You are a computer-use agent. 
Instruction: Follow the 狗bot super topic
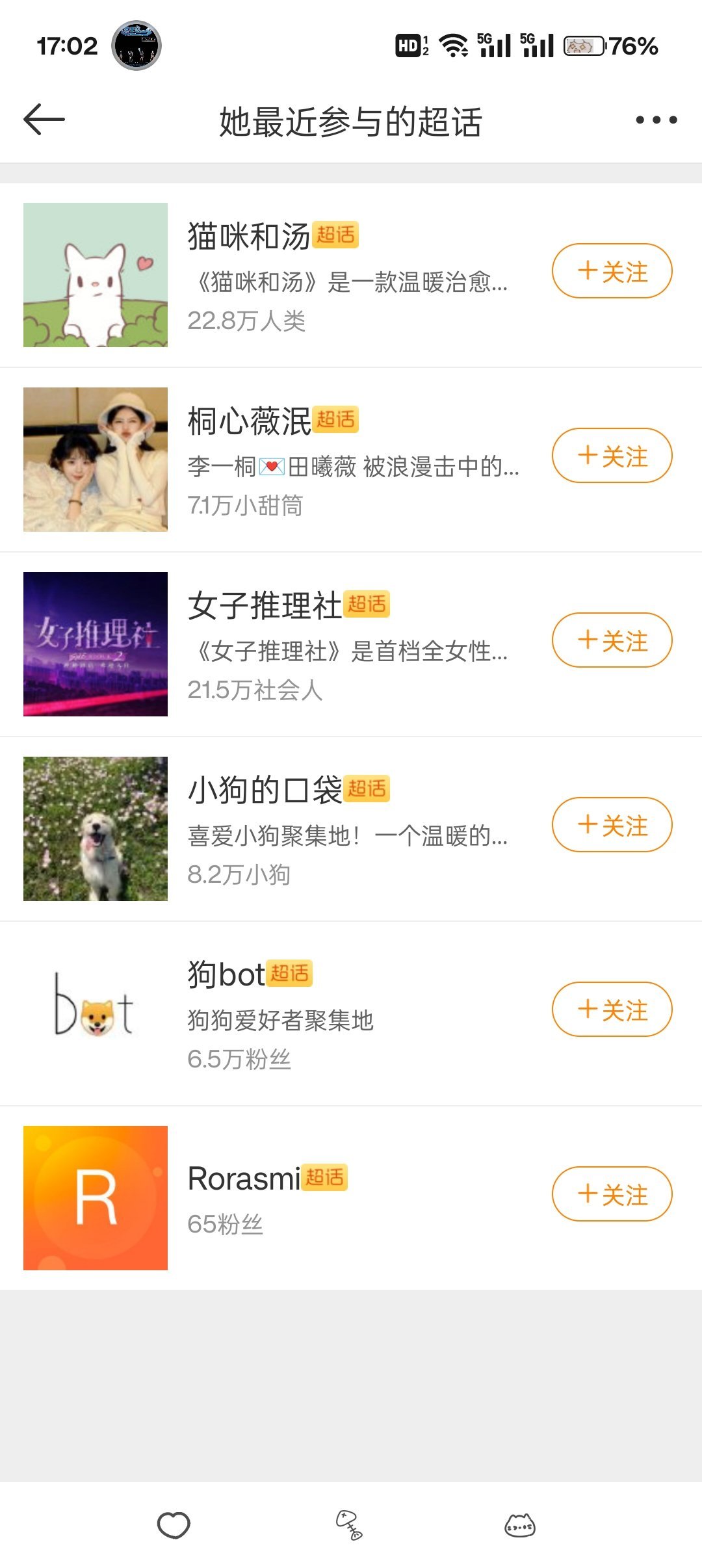click(x=612, y=1010)
